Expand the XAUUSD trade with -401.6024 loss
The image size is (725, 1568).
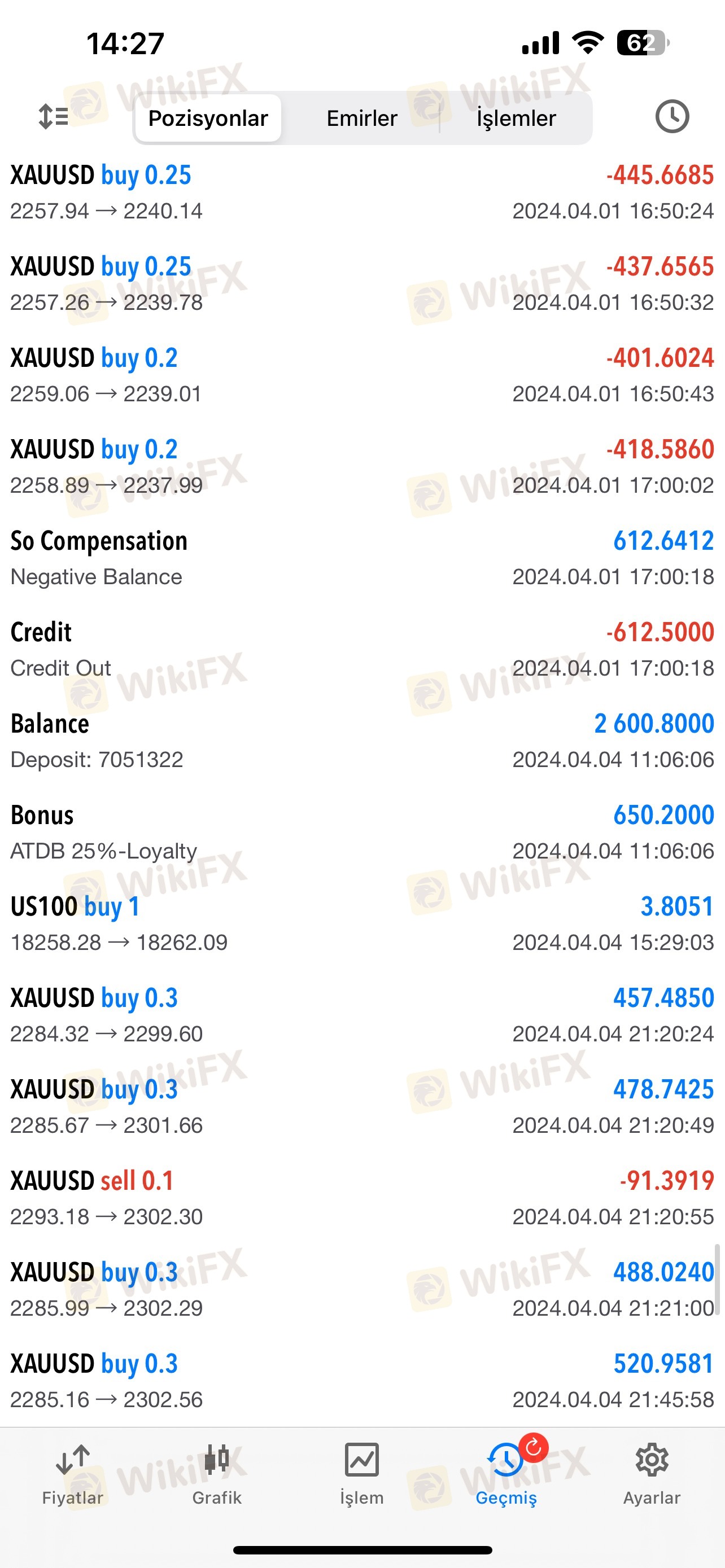point(362,375)
